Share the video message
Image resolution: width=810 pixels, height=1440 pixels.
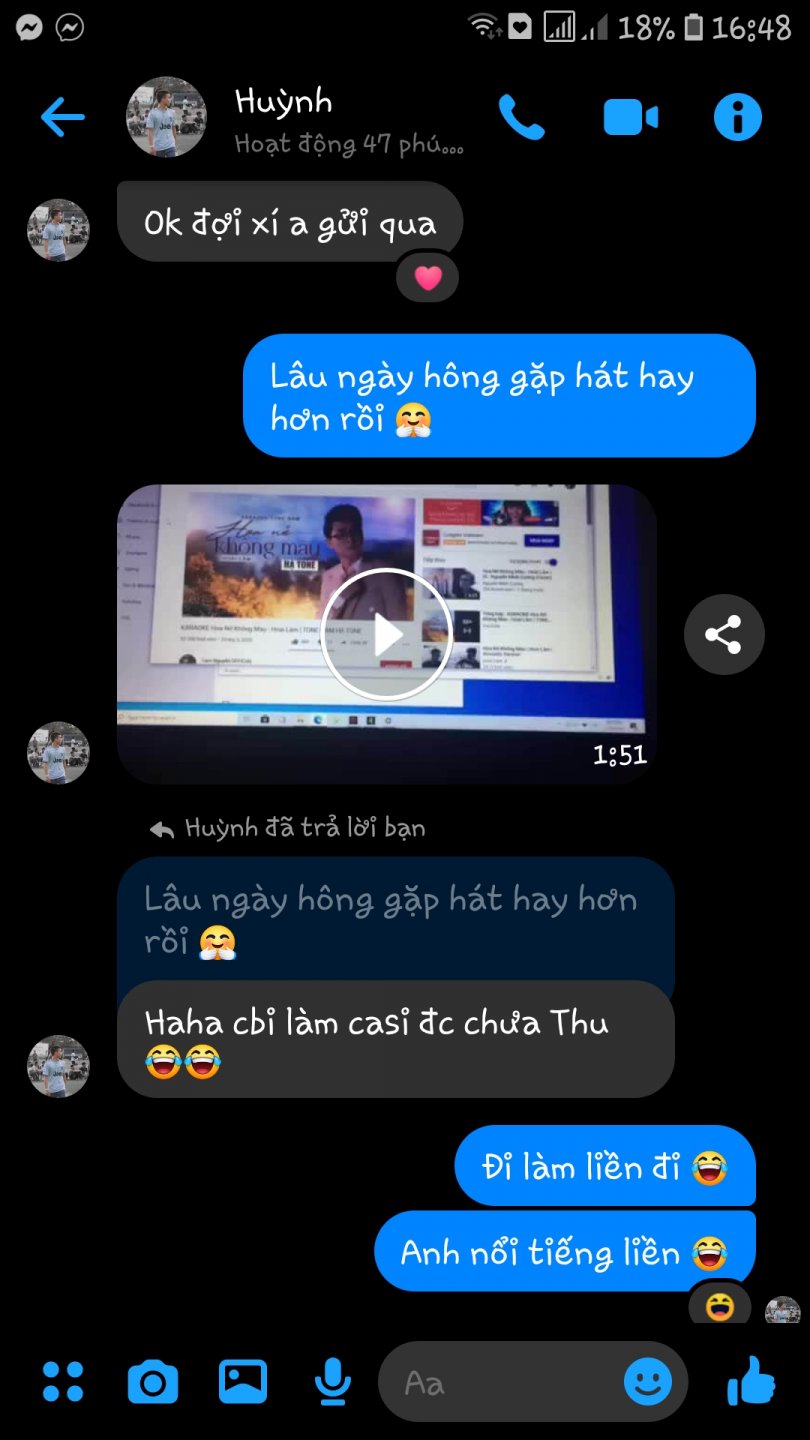723,634
